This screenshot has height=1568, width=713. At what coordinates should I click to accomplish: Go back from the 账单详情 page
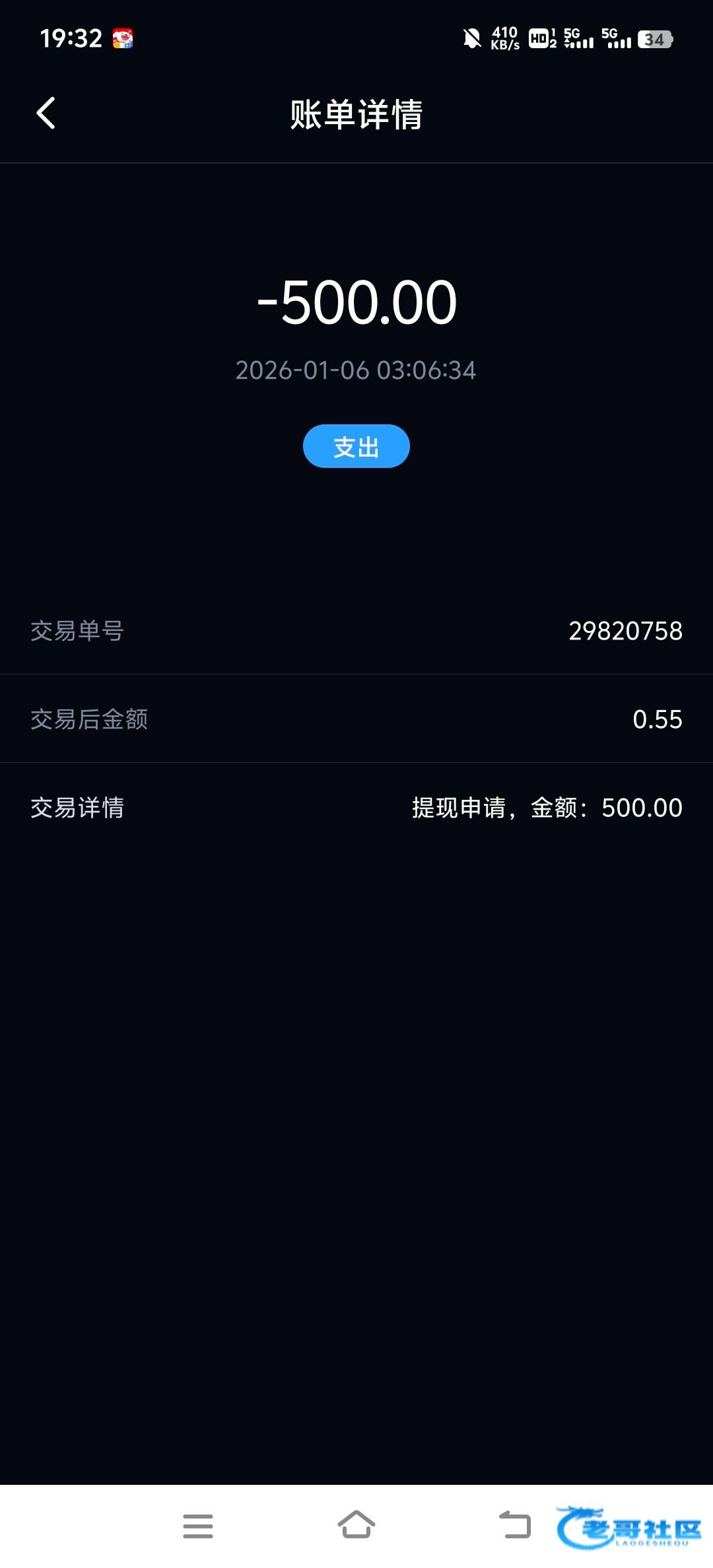tap(46, 114)
